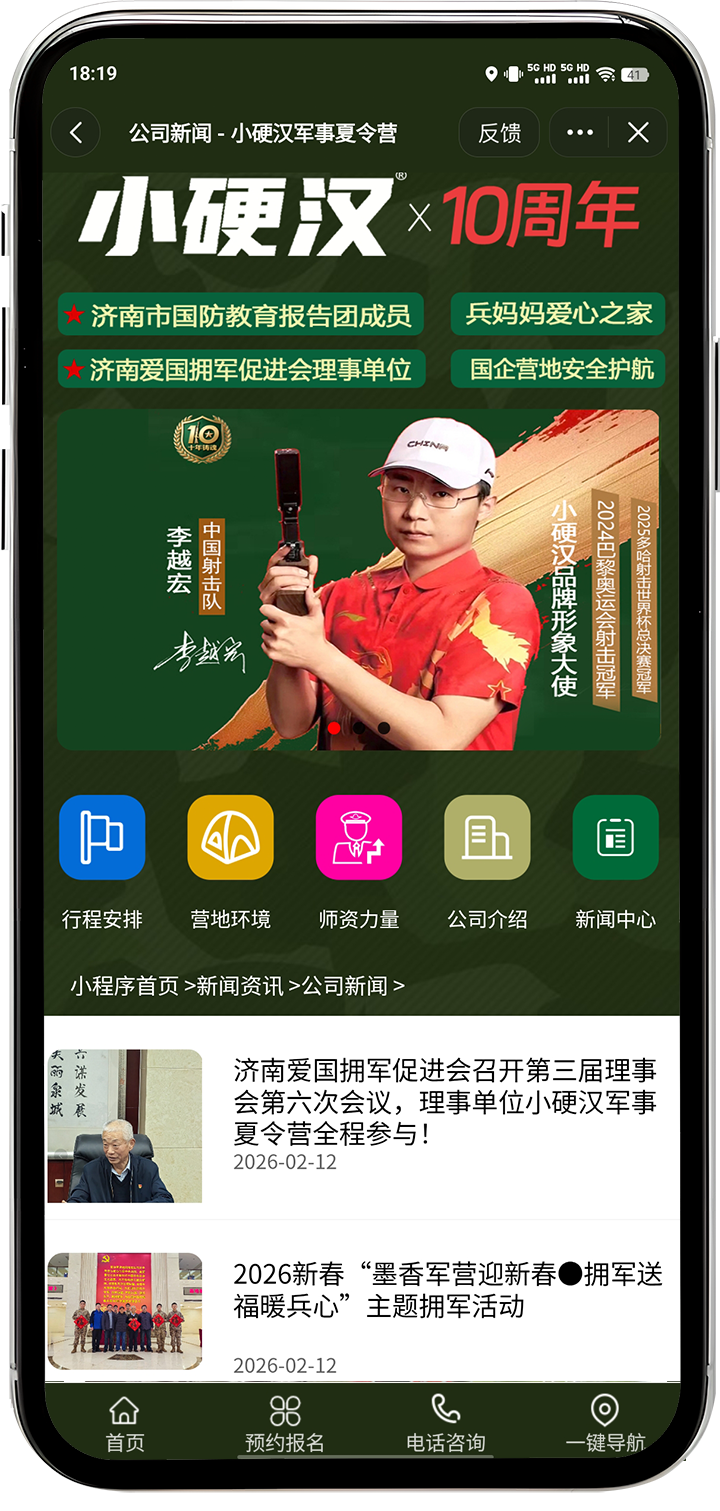The image size is (720, 1511).
Task: Open the 李越宏 brand ambassador banner
Action: [x=358, y=580]
